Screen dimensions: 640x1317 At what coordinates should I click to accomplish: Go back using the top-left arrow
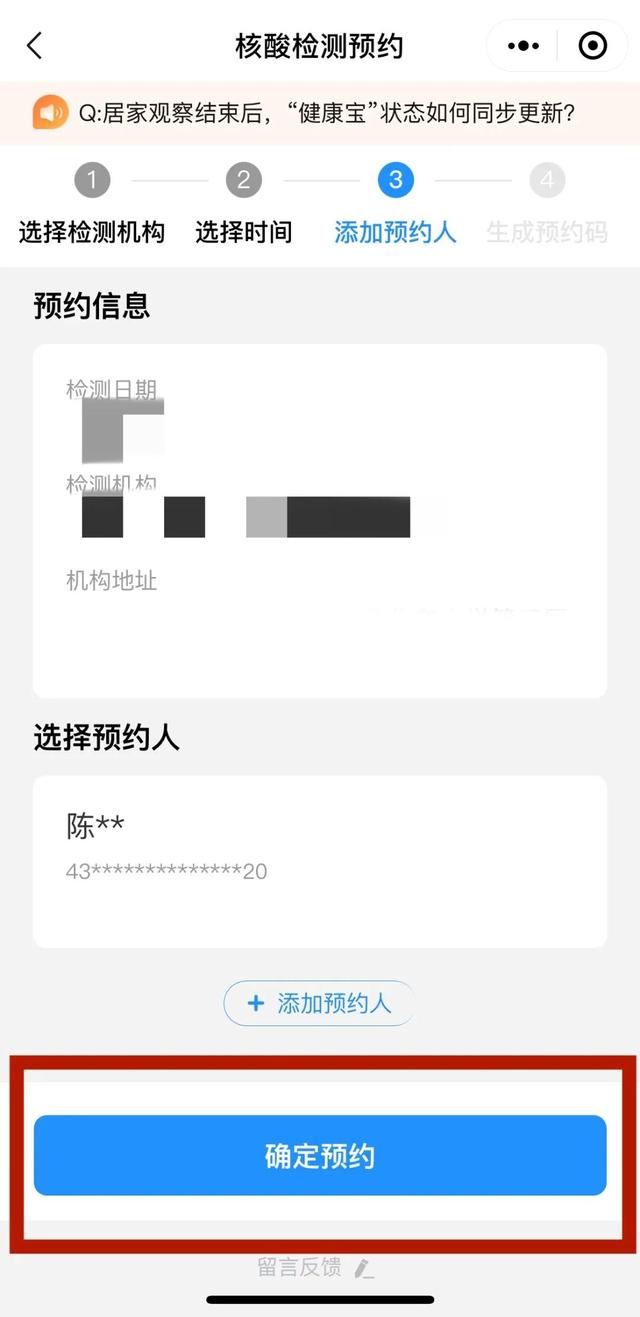pyautogui.click(x=35, y=46)
